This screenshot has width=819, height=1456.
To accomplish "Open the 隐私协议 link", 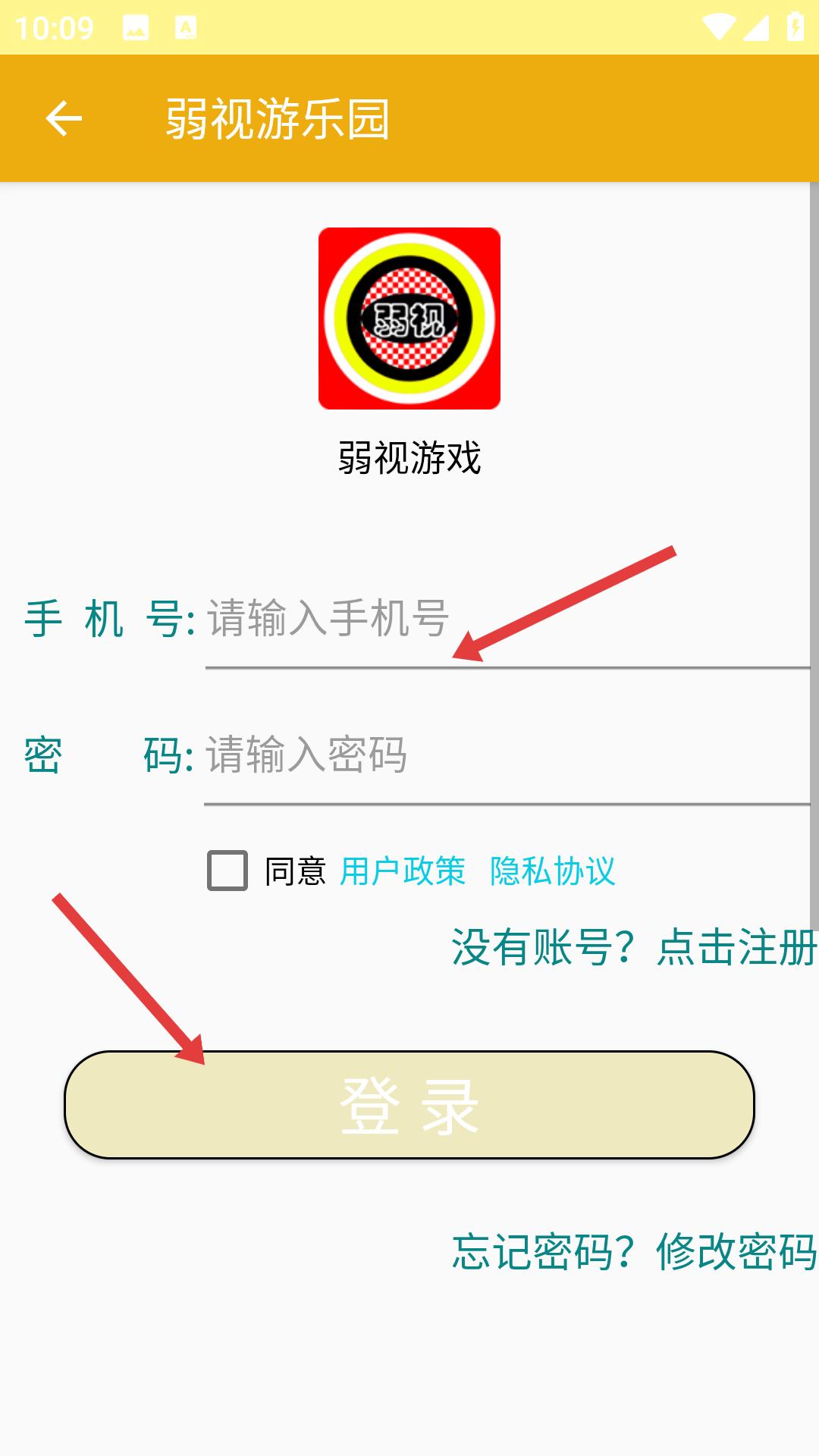I will pyautogui.click(x=552, y=871).
